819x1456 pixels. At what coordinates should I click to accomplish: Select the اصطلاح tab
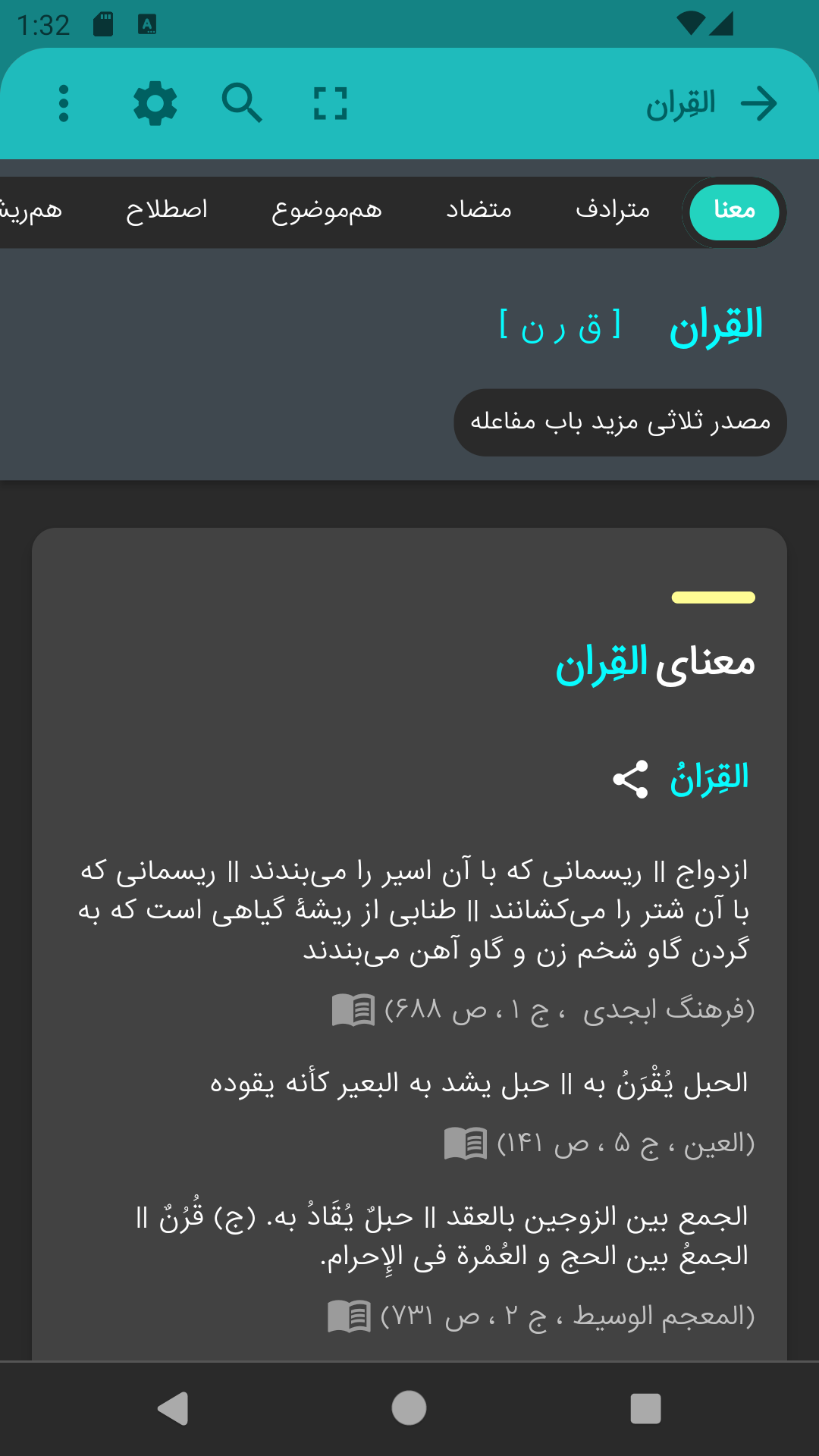click(x=168, y=212)
